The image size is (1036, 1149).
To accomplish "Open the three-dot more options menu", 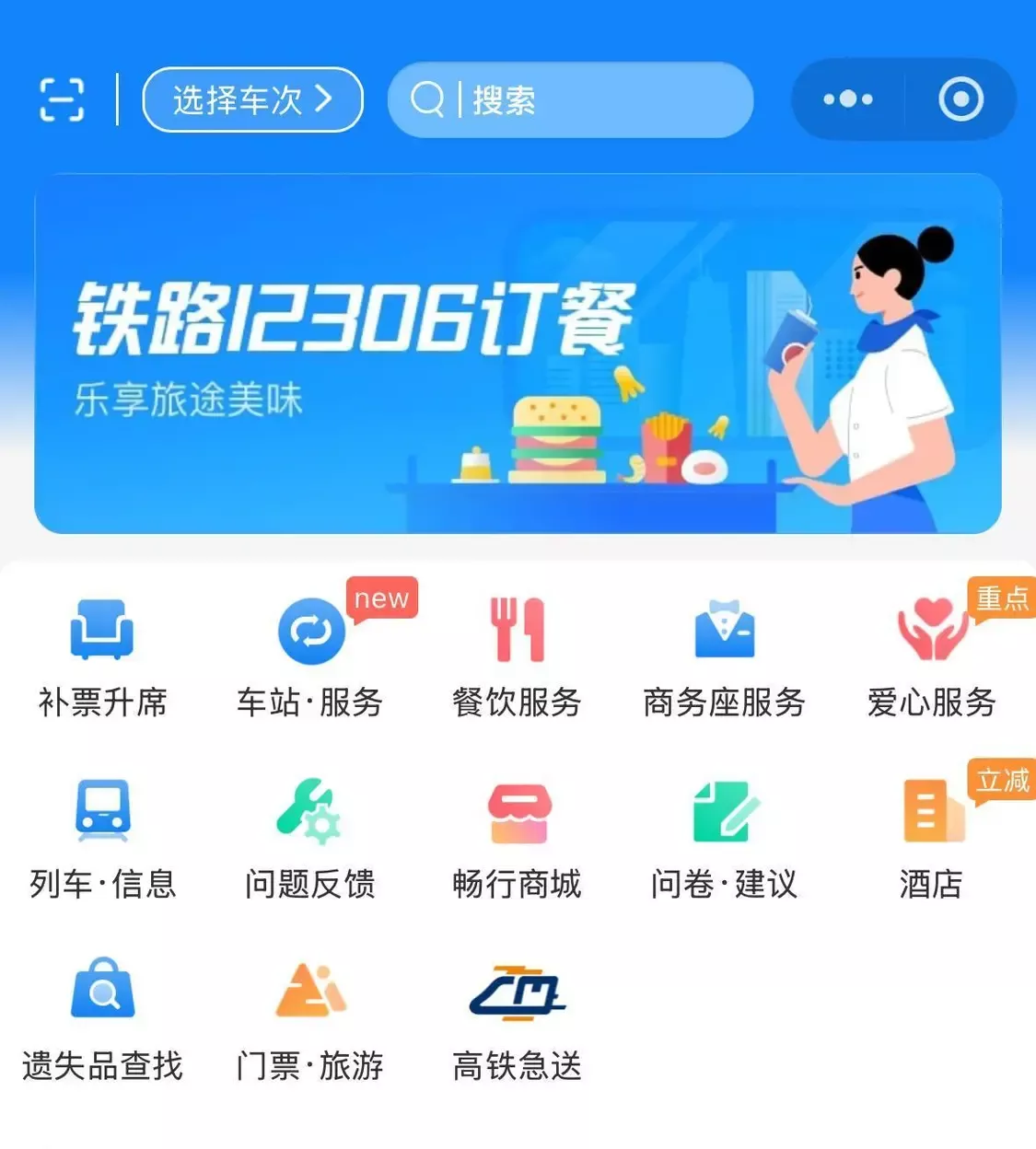I will click(846, 99).
